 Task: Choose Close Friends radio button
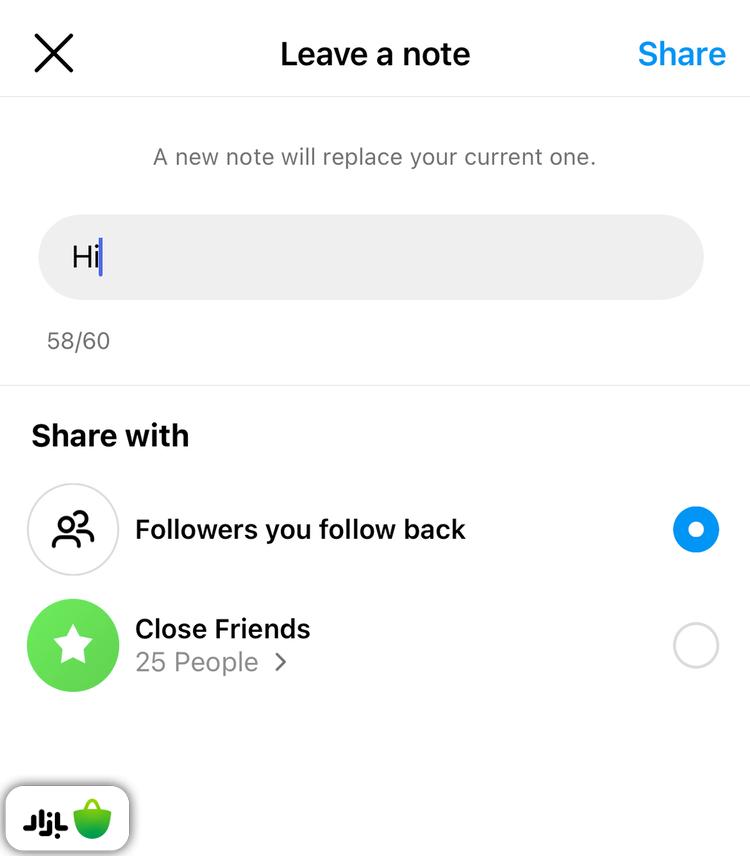(695, 646)
